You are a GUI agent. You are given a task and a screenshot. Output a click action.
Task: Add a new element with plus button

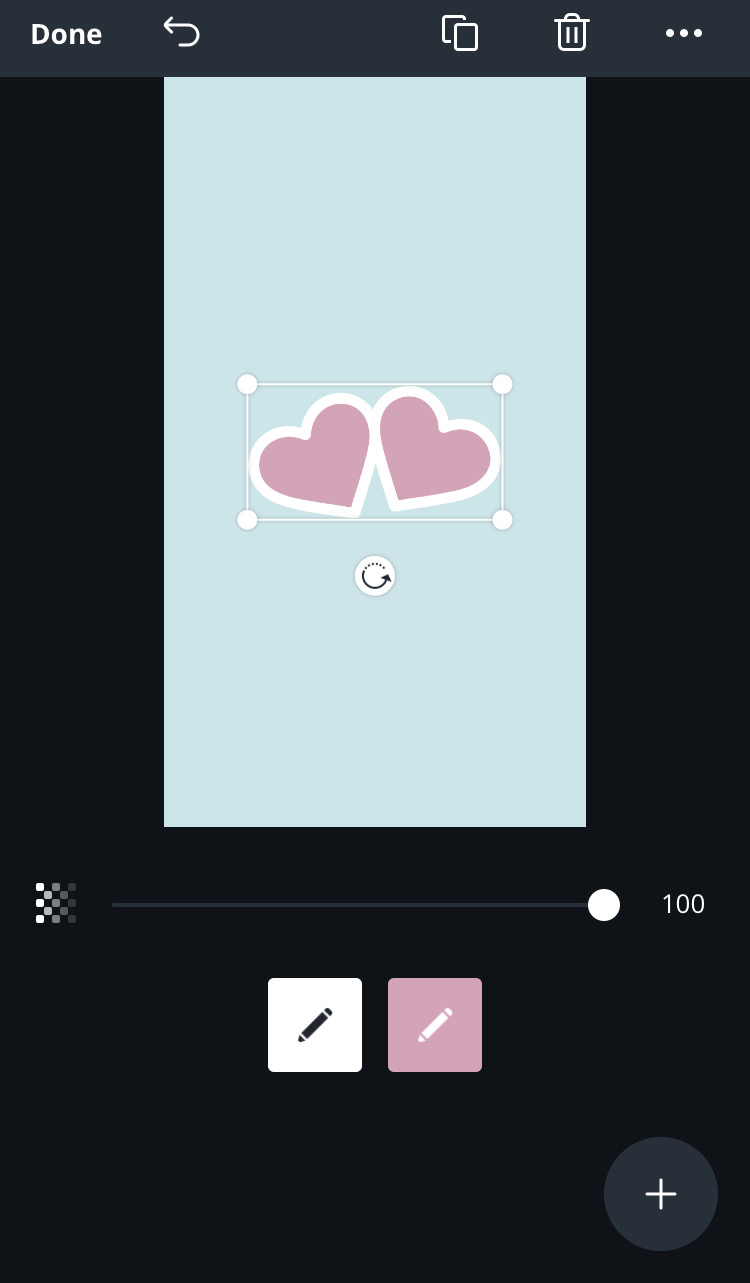pos(661,1194)
